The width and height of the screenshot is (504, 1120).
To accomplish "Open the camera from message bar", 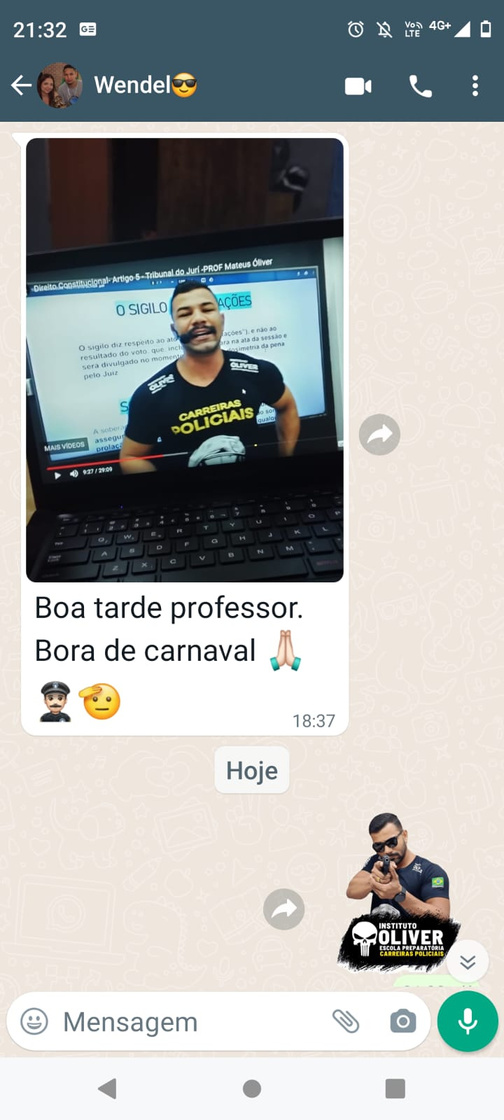I will pos(403,1021).
